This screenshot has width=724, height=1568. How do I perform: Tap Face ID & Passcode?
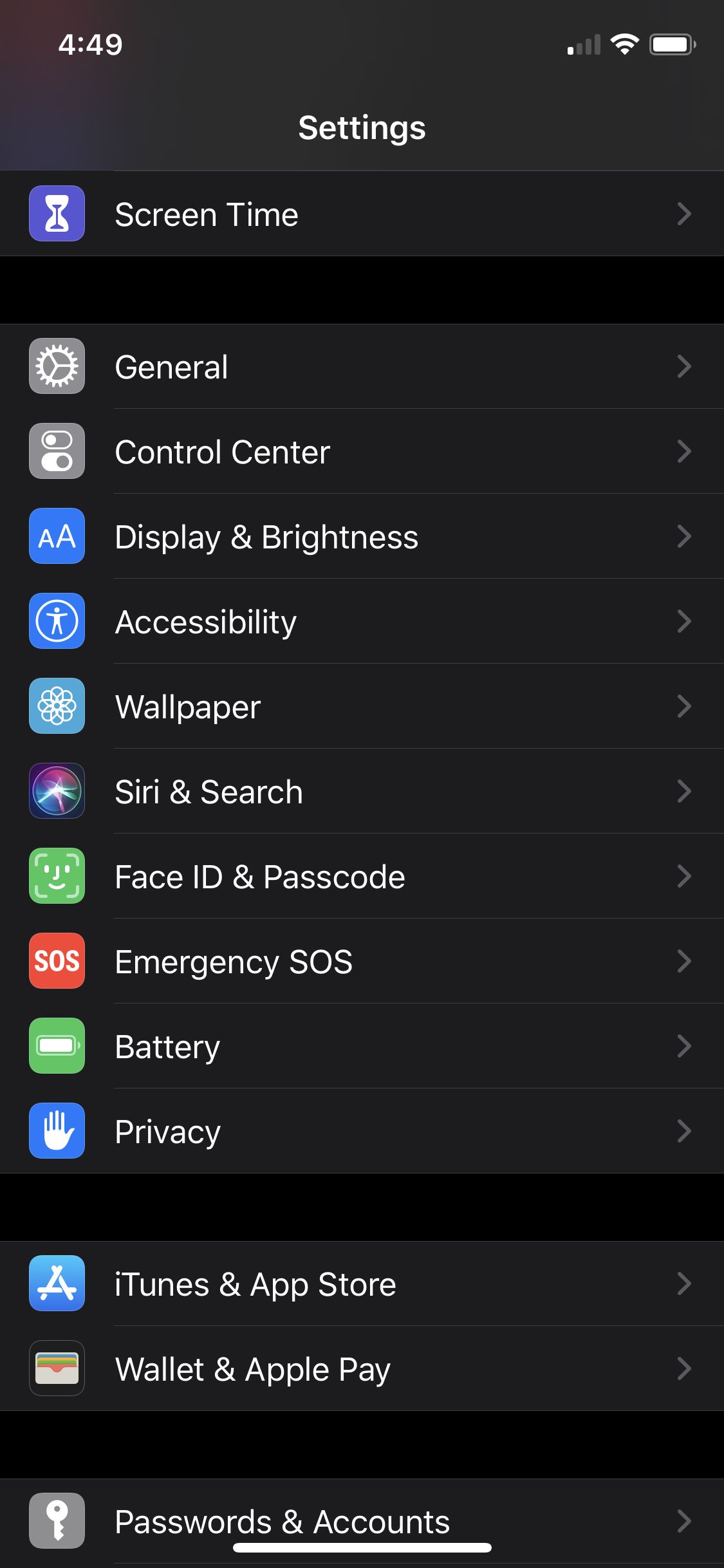(362, 876)
